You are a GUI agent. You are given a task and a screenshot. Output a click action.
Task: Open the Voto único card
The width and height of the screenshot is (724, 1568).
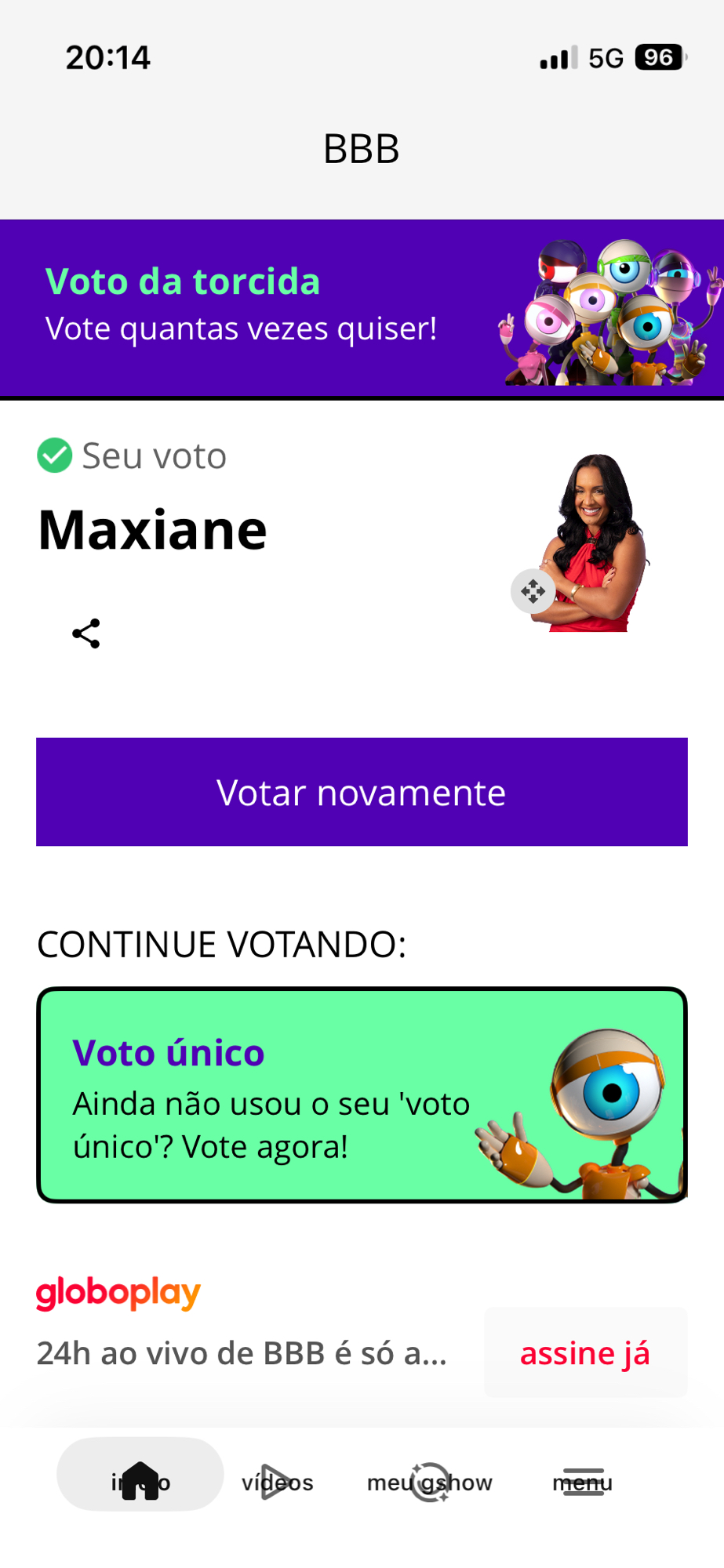(x=362, y=1095)
